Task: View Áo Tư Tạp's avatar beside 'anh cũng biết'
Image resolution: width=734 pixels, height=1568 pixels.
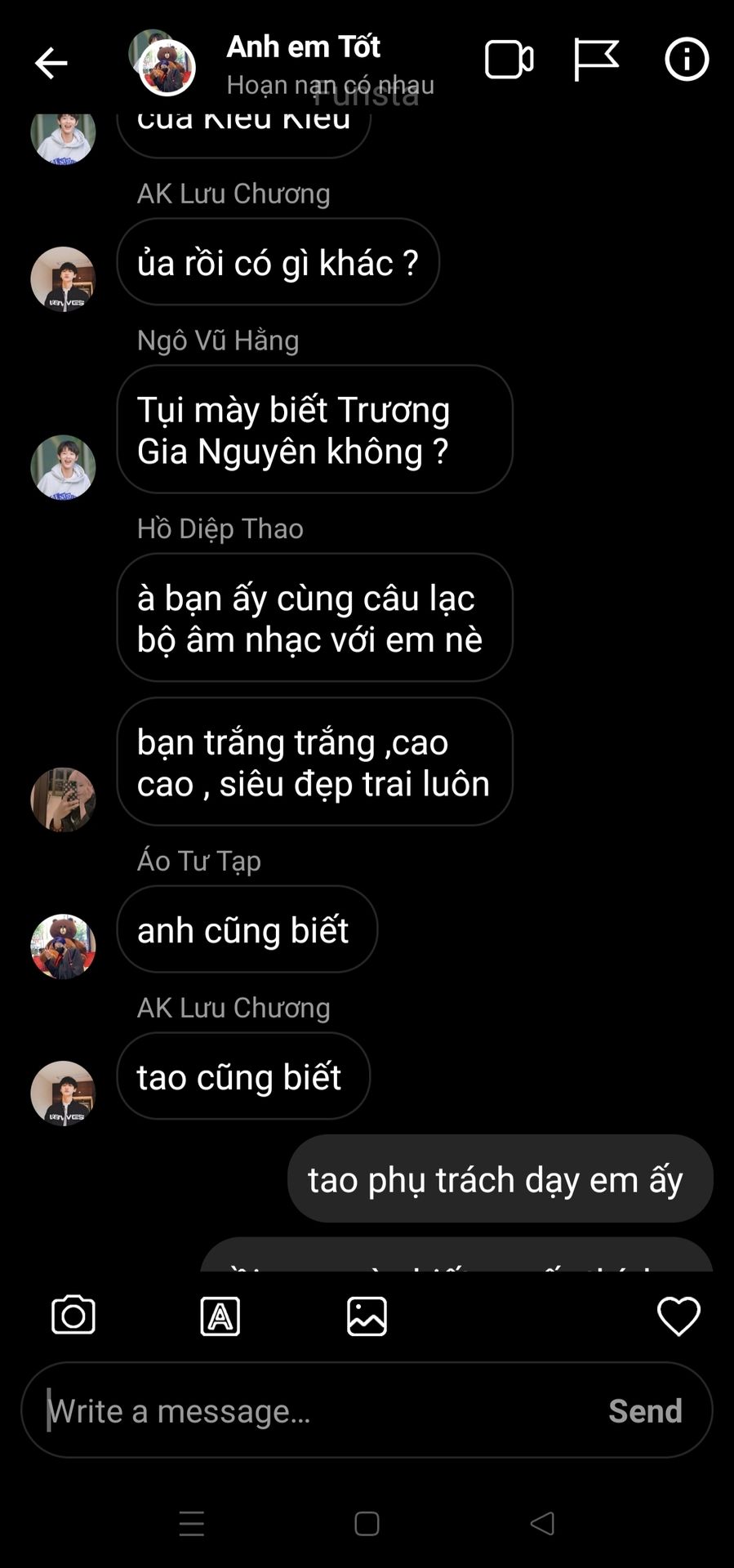Action: (63, 946)
